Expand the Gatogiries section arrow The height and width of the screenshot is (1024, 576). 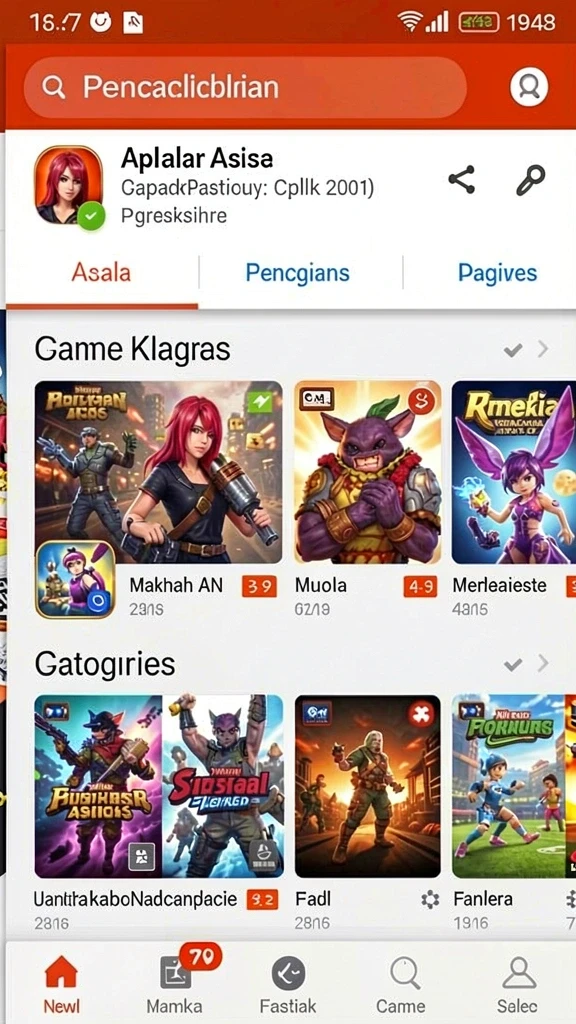click(x=543, y=664)
